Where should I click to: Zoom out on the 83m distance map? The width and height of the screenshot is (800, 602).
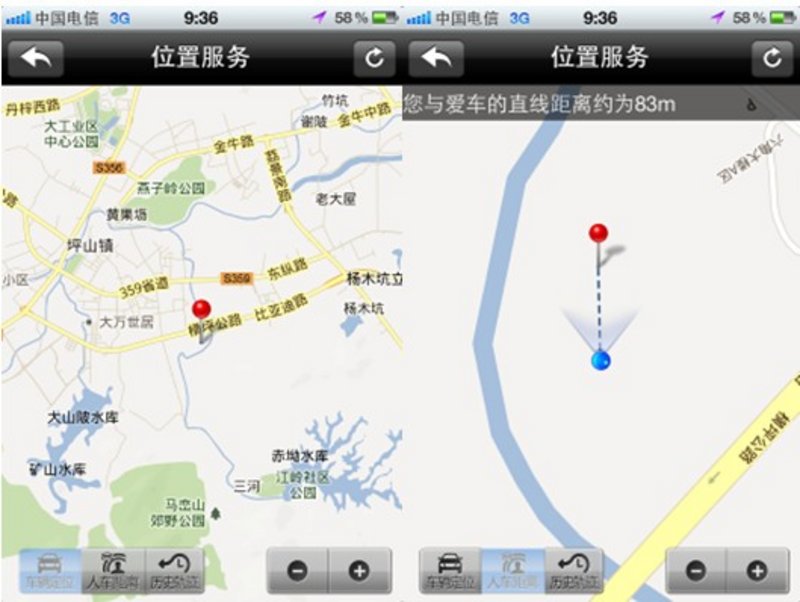(x=696, y=571)
